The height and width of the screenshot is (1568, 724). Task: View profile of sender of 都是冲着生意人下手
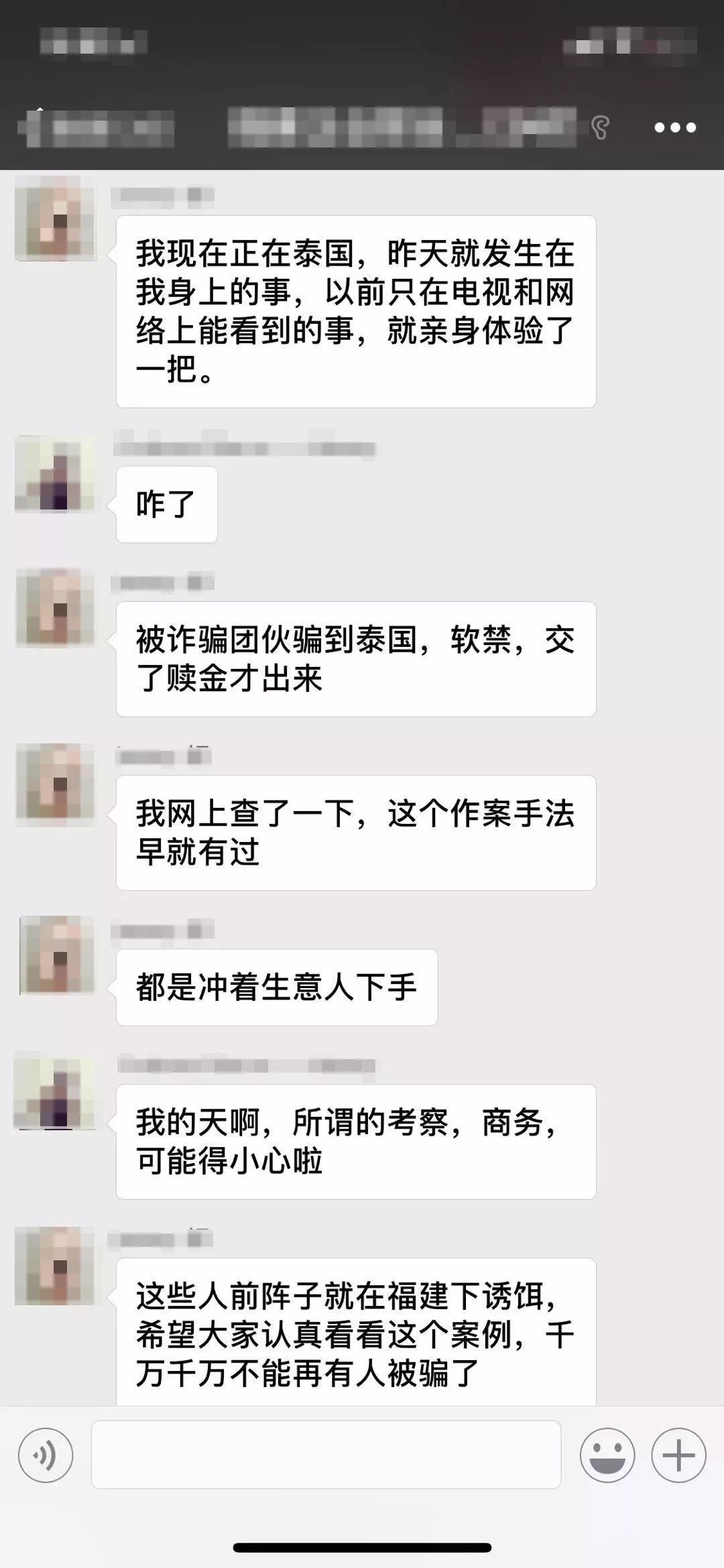(x=56, y=955)
